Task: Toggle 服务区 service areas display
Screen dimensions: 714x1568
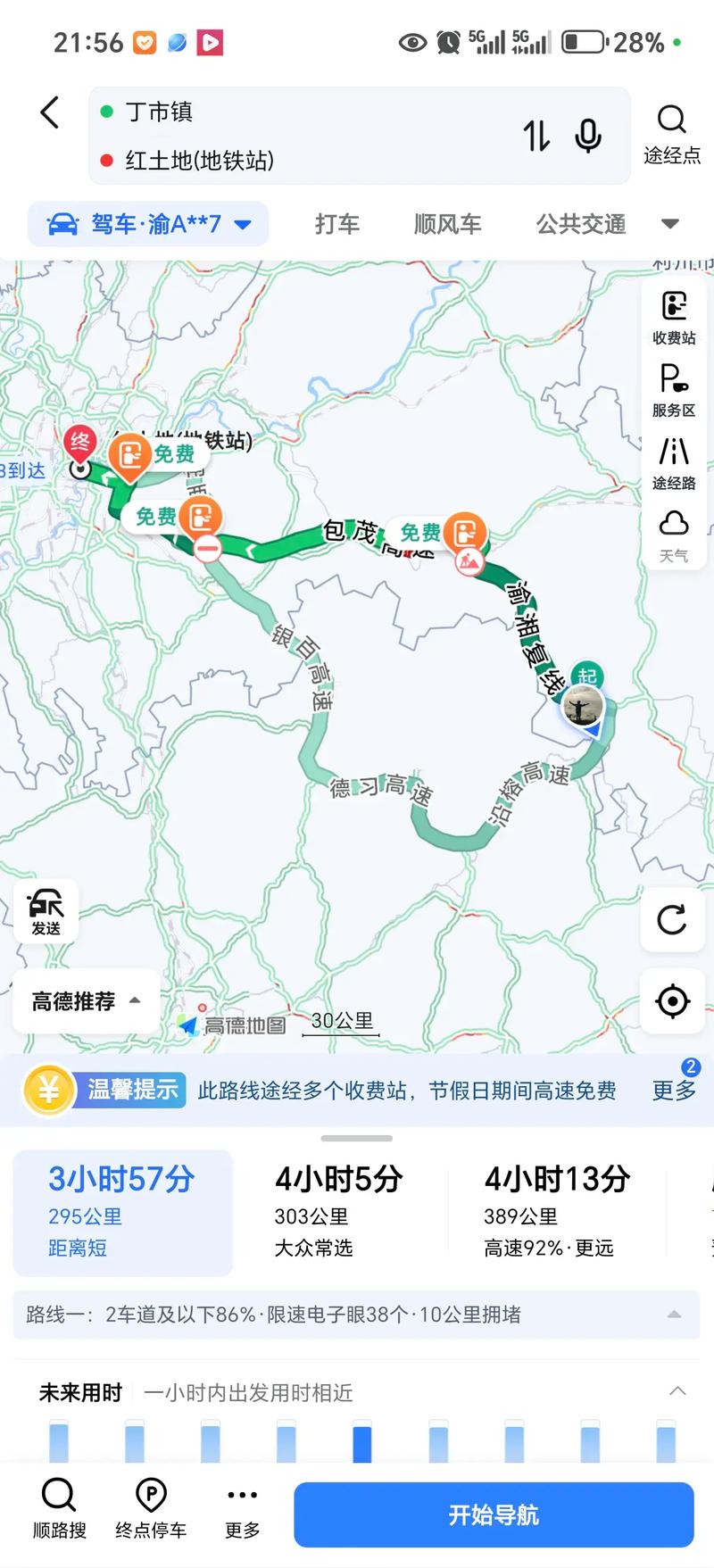Action: (674, 393)
